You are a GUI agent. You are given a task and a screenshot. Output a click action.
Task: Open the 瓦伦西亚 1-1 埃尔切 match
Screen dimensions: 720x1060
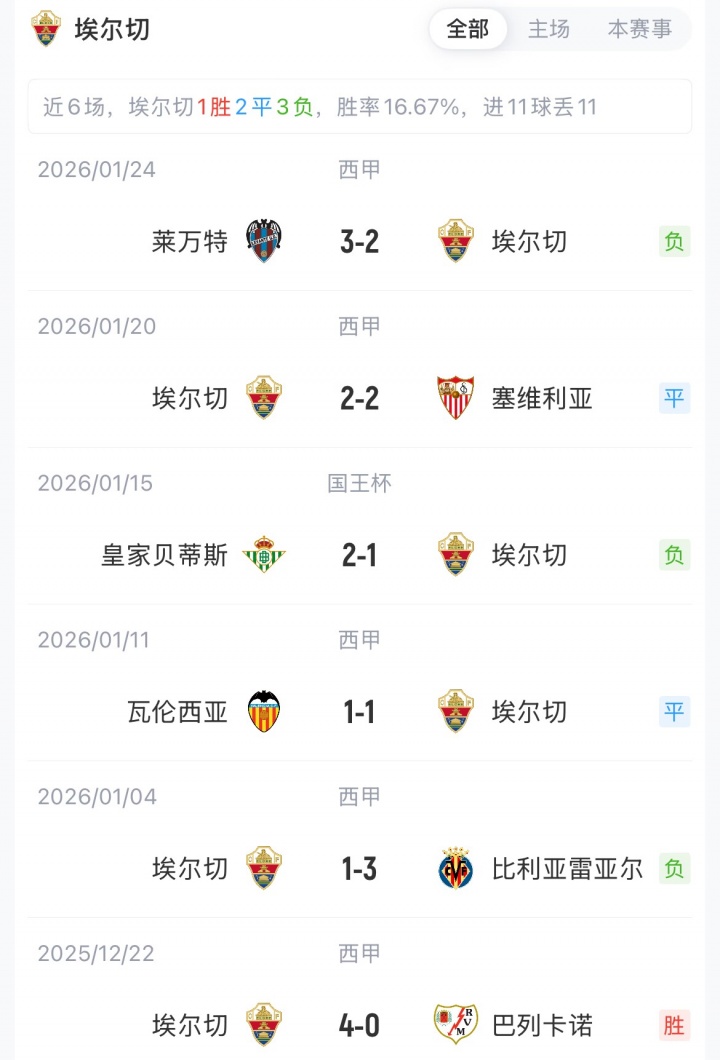pos(359,712)
